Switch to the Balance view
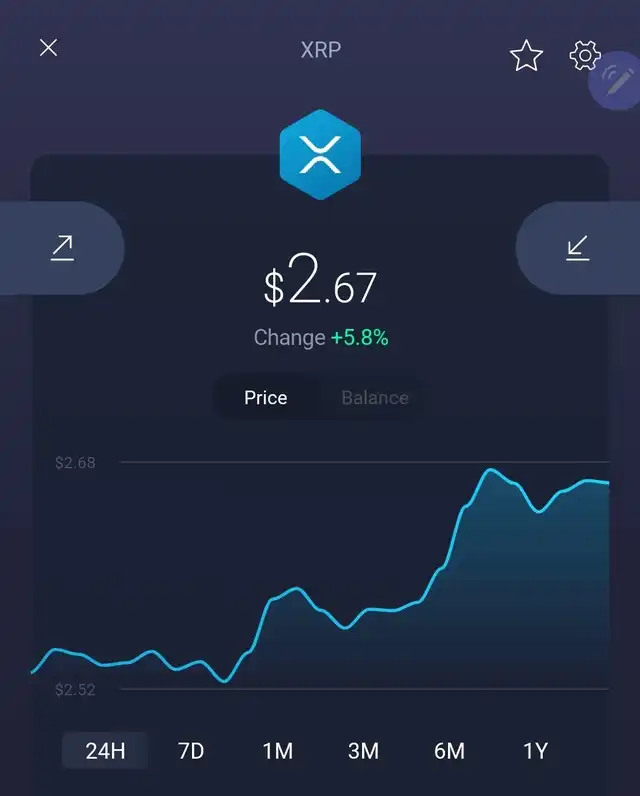Screen dimensions: 640x796 coord(374,398)
